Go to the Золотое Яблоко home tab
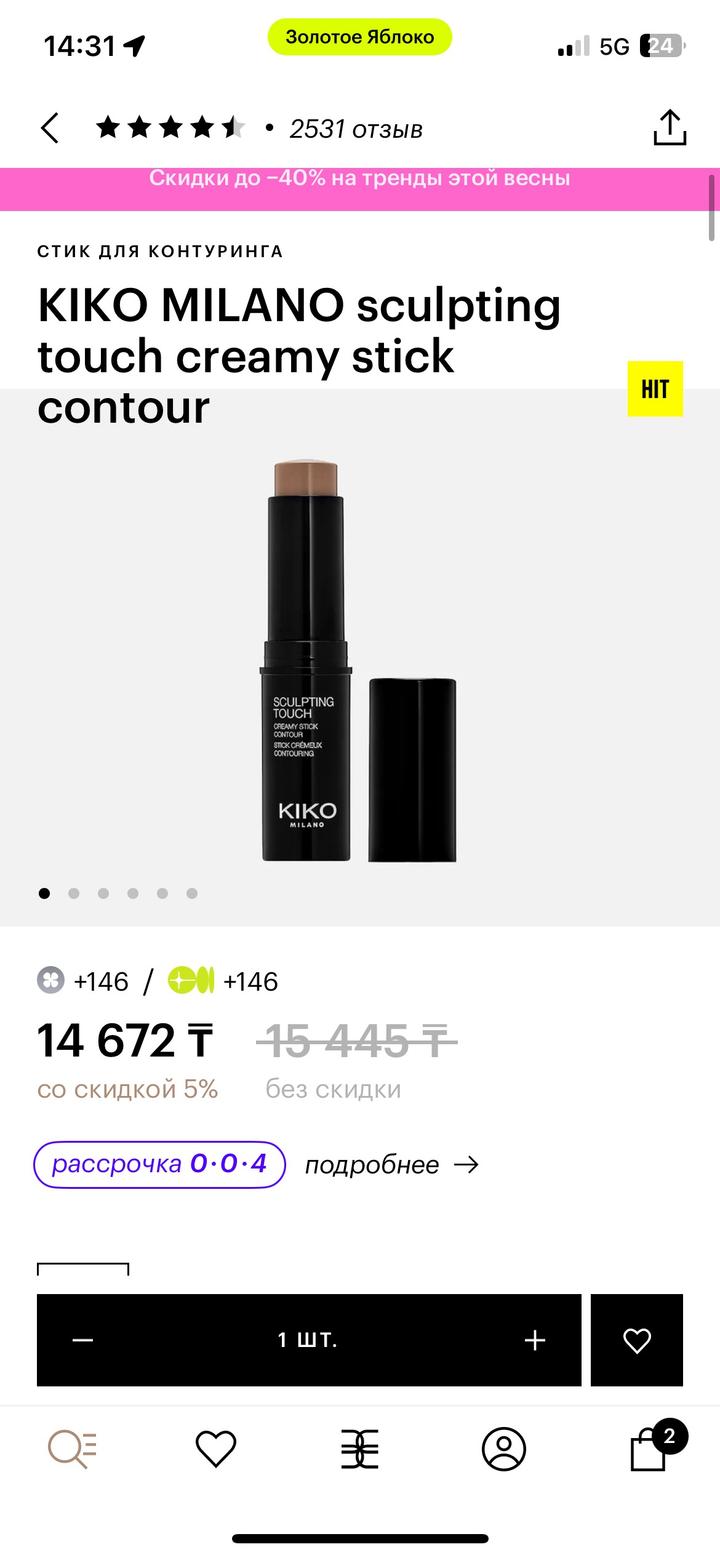 [x=360, y=1449]
